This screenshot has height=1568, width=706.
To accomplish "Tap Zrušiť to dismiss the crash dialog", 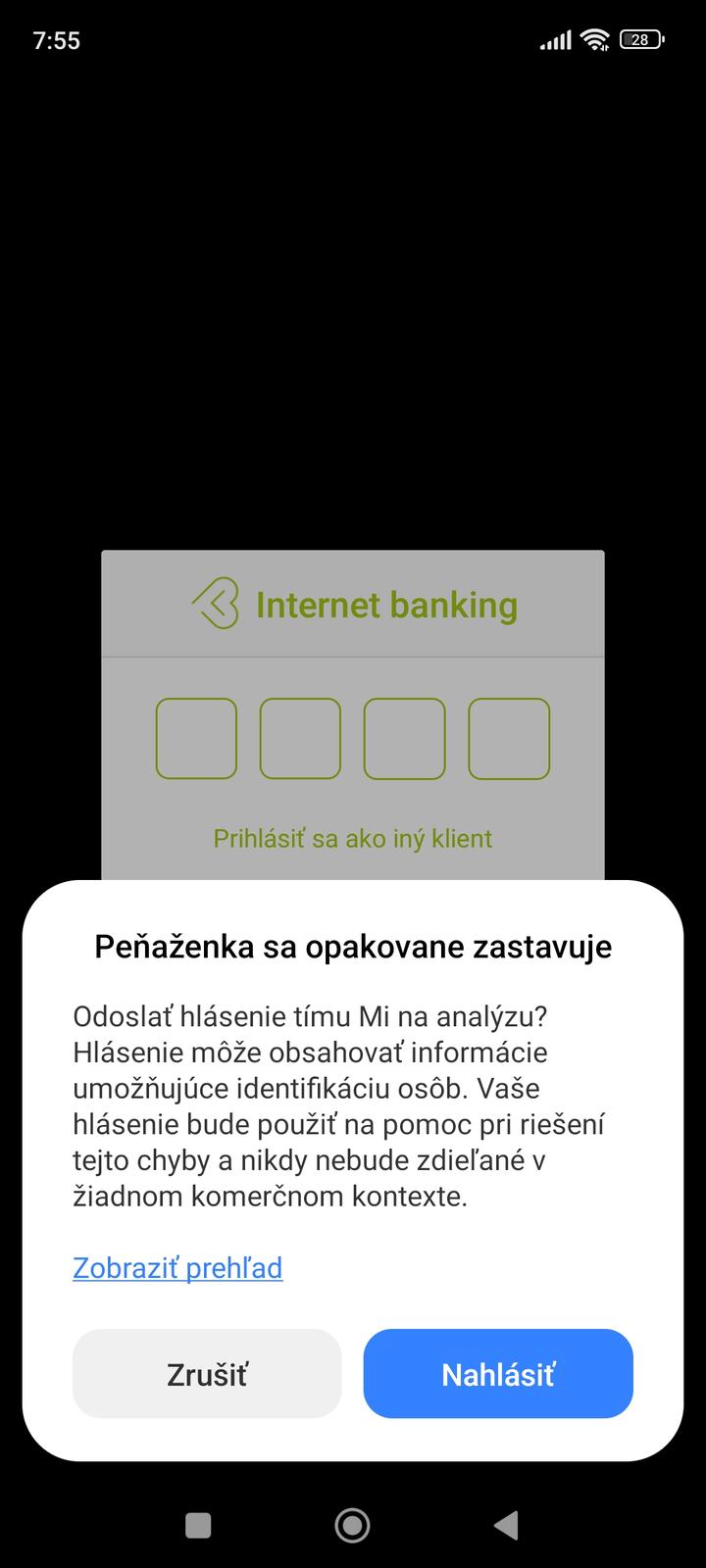I will coord(207,1374).
